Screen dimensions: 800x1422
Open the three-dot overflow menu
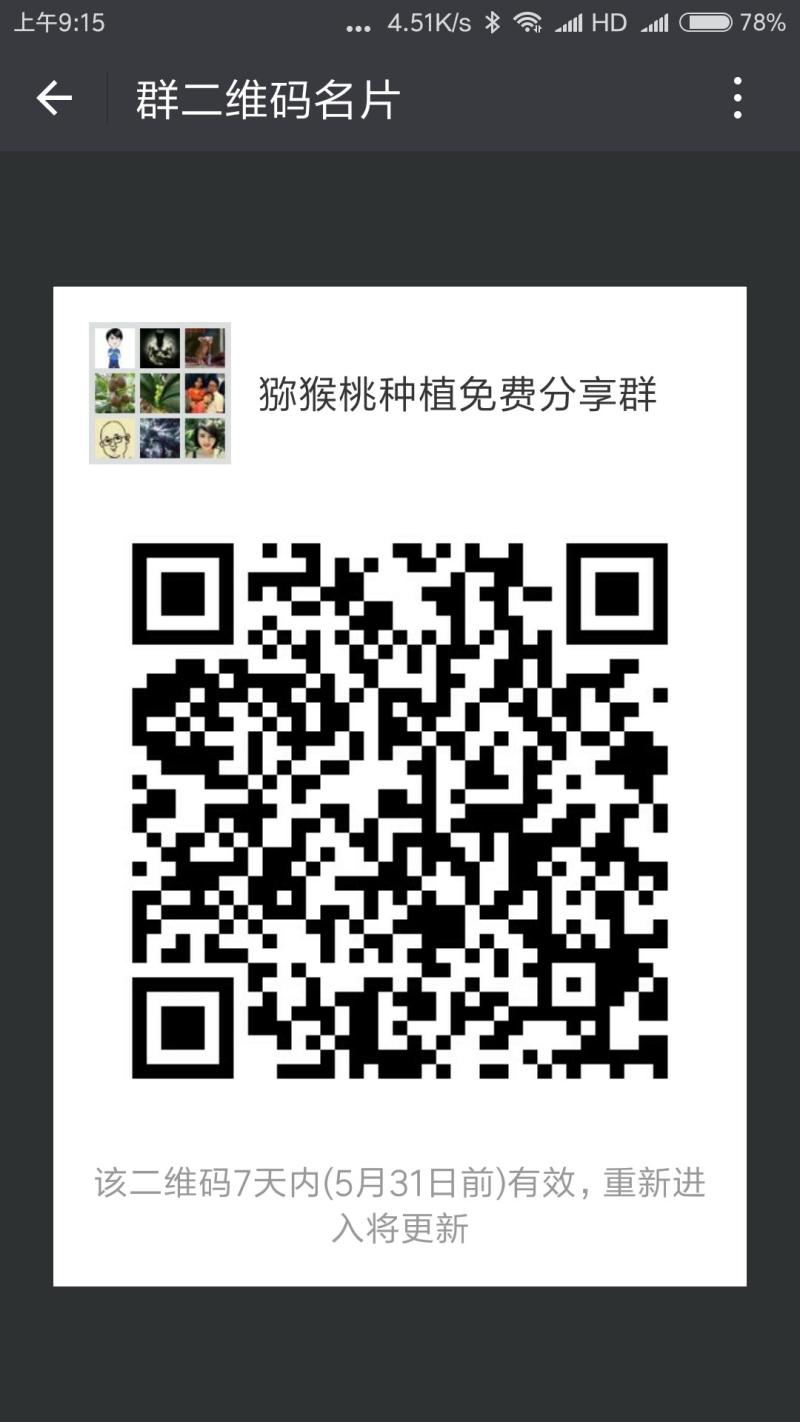pos(737,98)
